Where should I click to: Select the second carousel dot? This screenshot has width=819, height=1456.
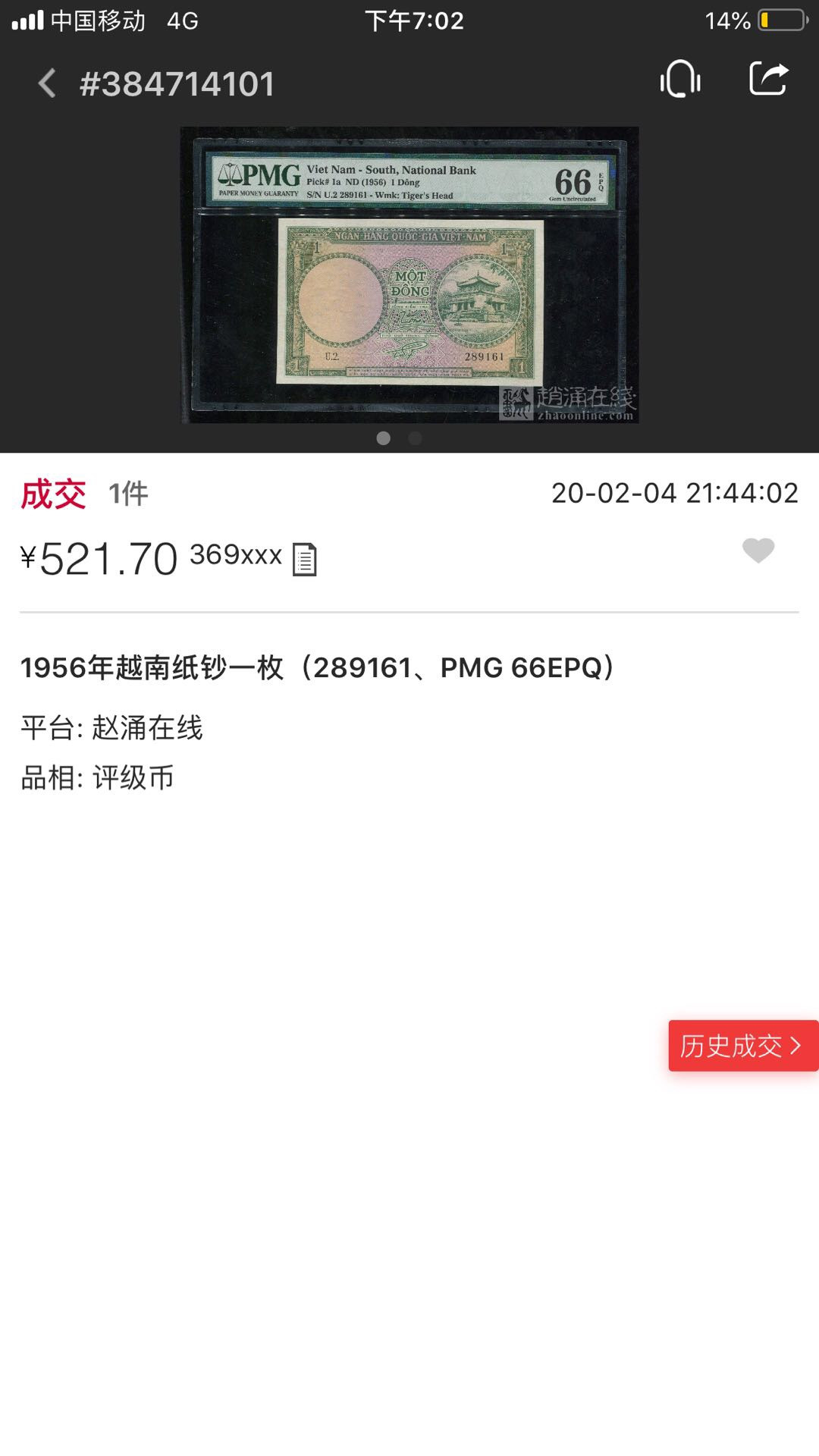coord(414,438)
